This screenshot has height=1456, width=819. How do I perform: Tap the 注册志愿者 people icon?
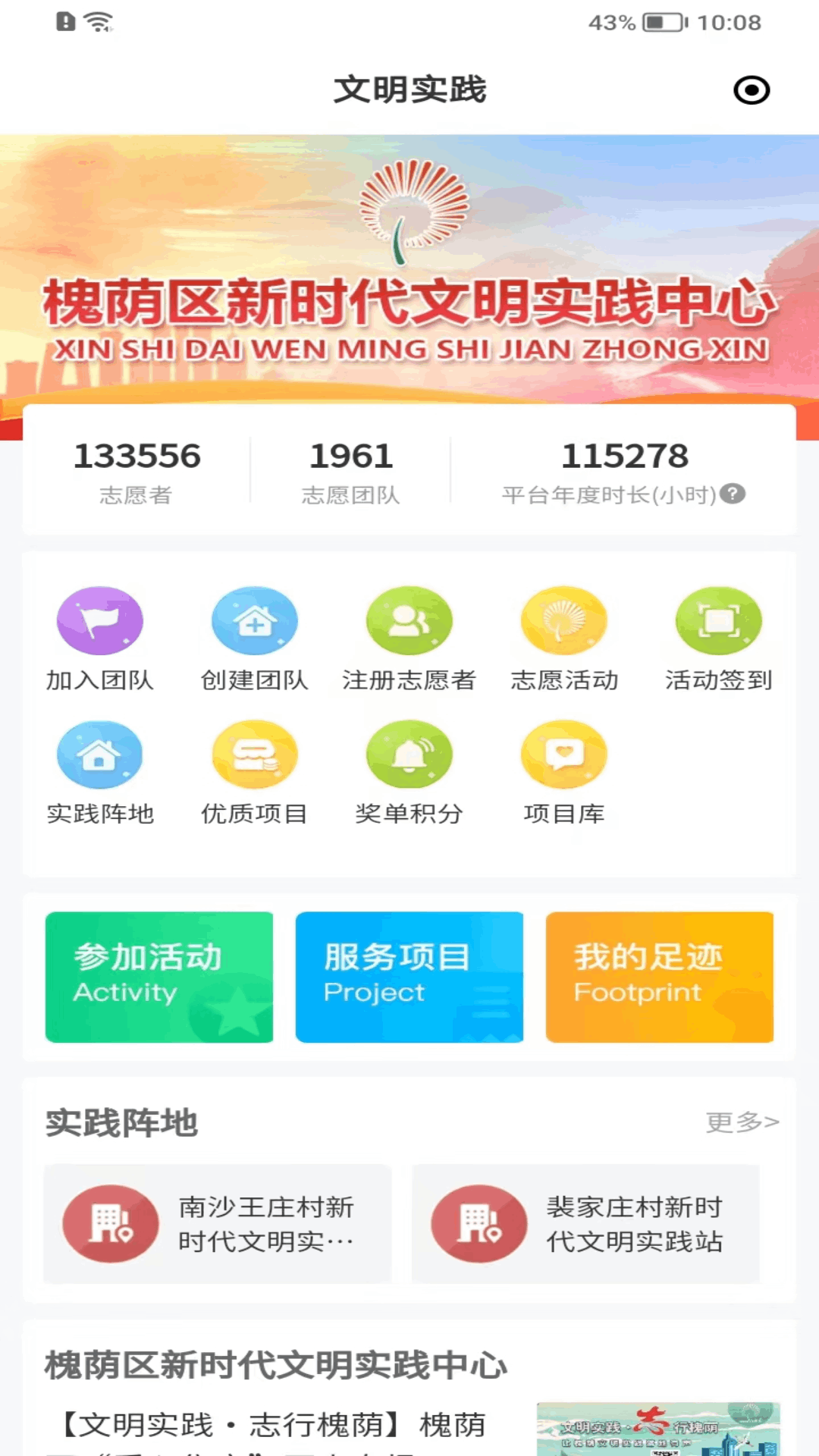click(409, 620)
